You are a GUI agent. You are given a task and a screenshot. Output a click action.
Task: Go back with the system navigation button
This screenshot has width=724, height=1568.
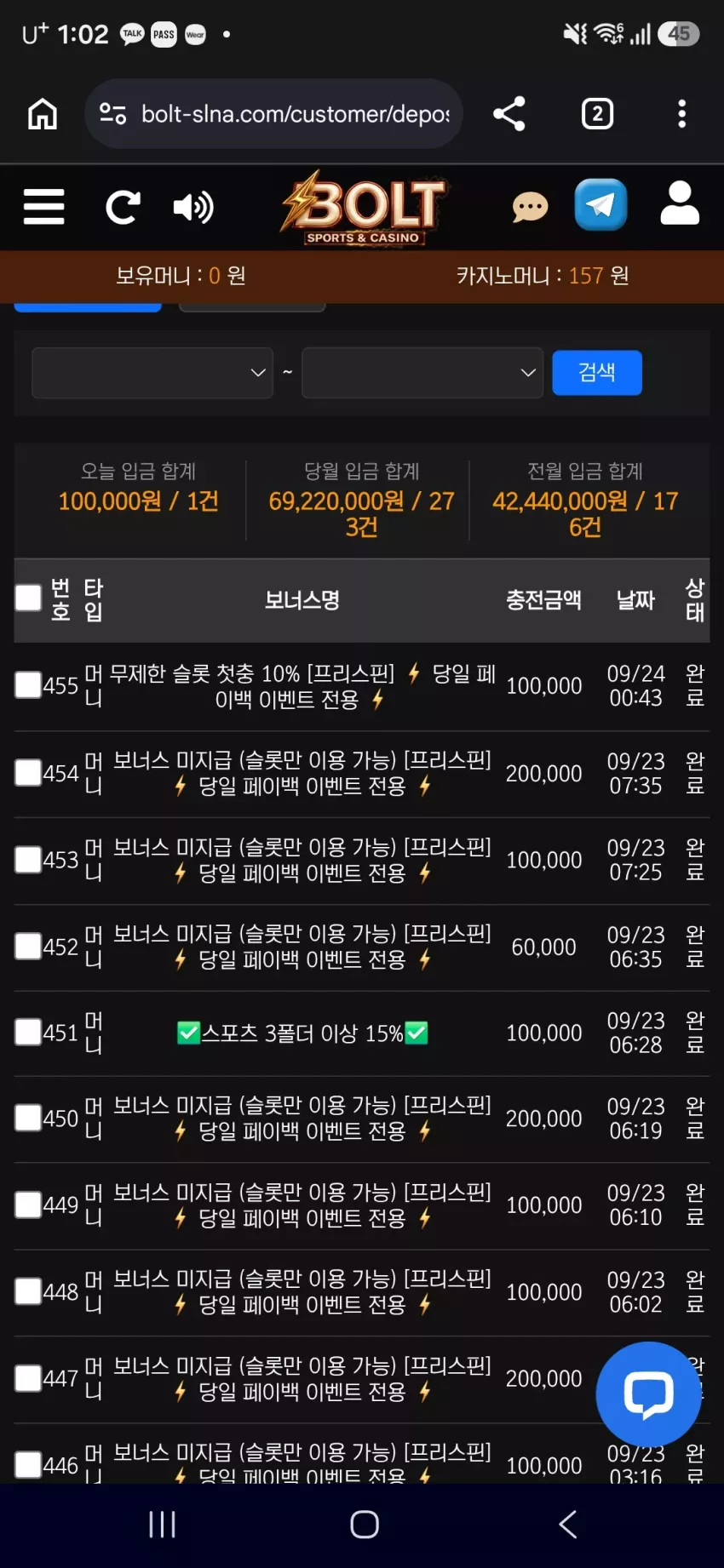click(x=568, y=1525)
